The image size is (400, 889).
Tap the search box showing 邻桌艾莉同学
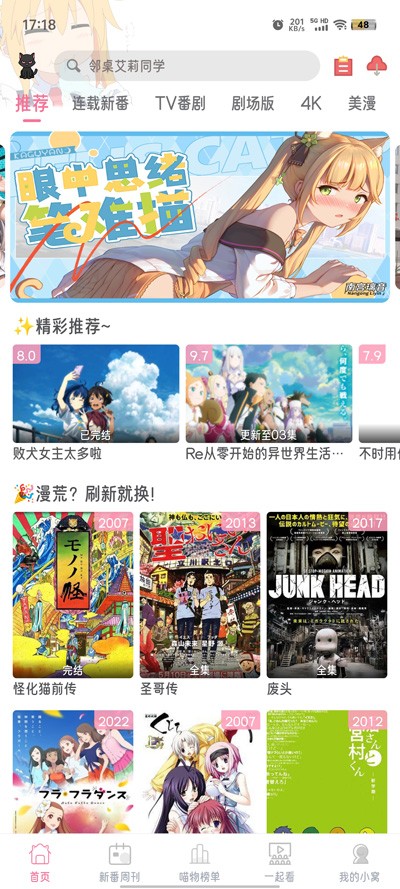[x=187, y=66]
